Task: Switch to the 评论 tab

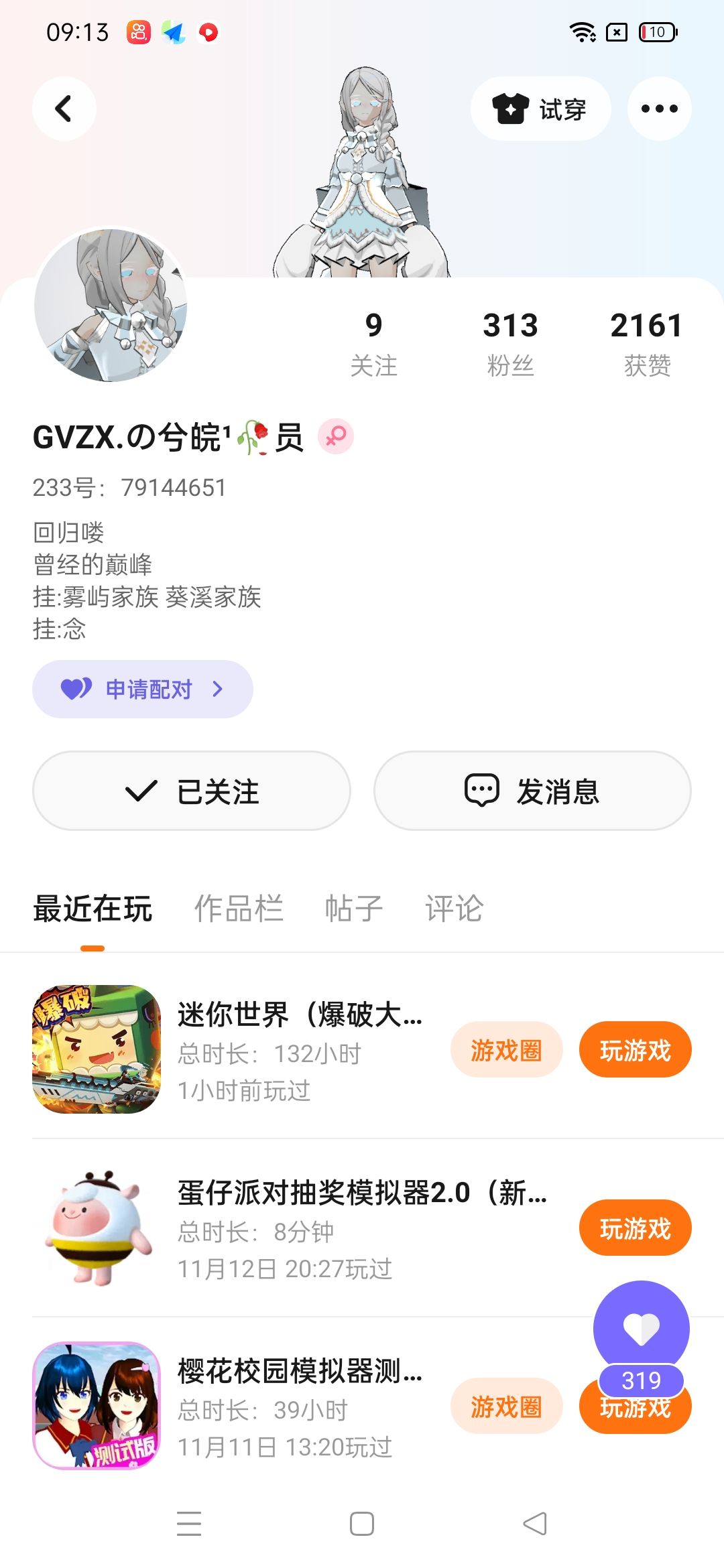Action: (x=454, y=909)
